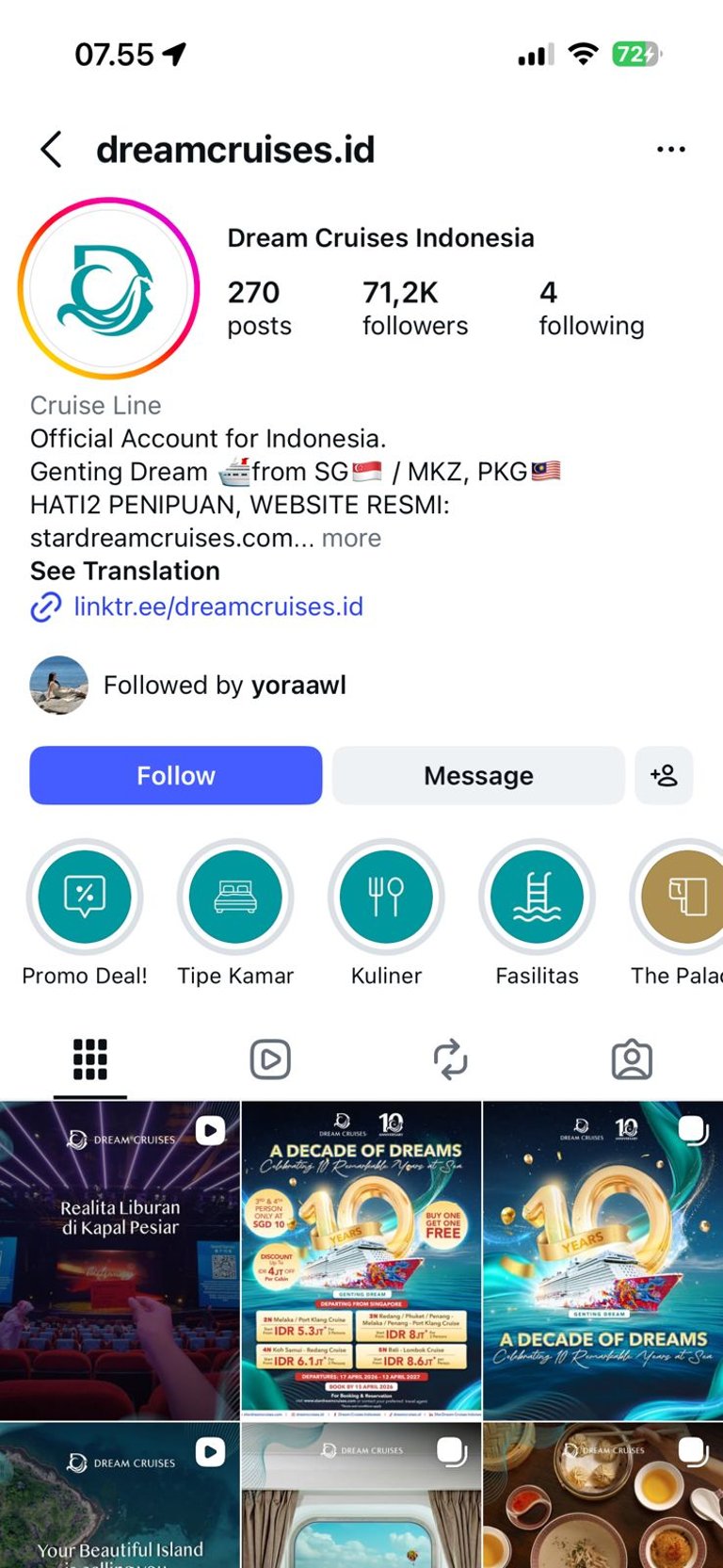Viewport: 723px width, 1568px height.
Task: Switch to the tagged photos tab
Action: pyautogui.click(x=632, y=1059)
